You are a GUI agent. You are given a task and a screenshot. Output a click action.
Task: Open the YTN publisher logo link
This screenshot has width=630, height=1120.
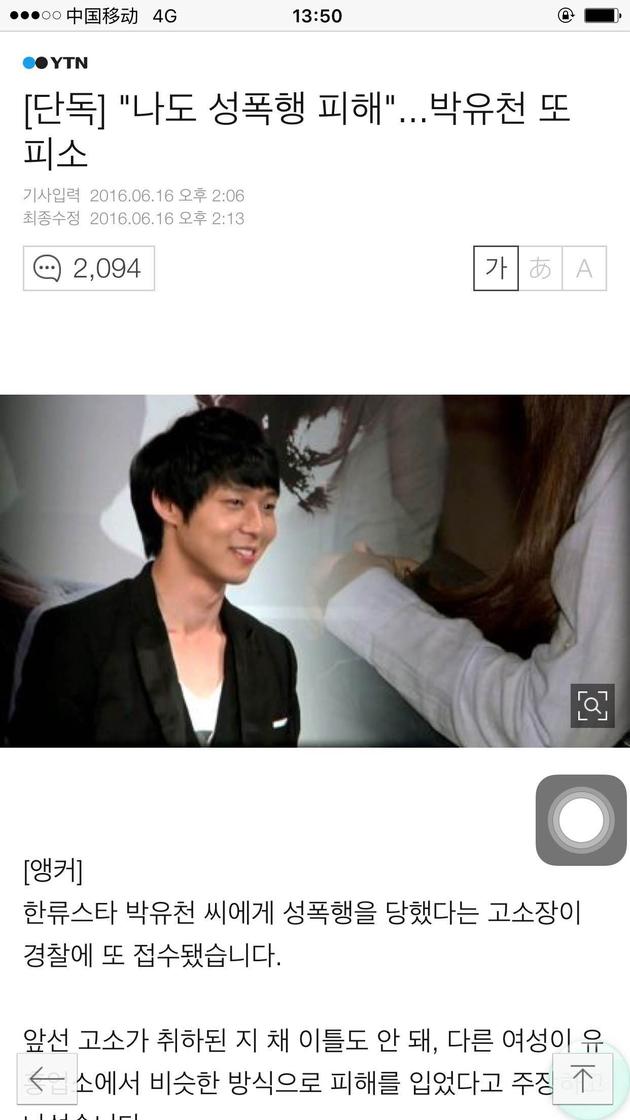(56, 63)
